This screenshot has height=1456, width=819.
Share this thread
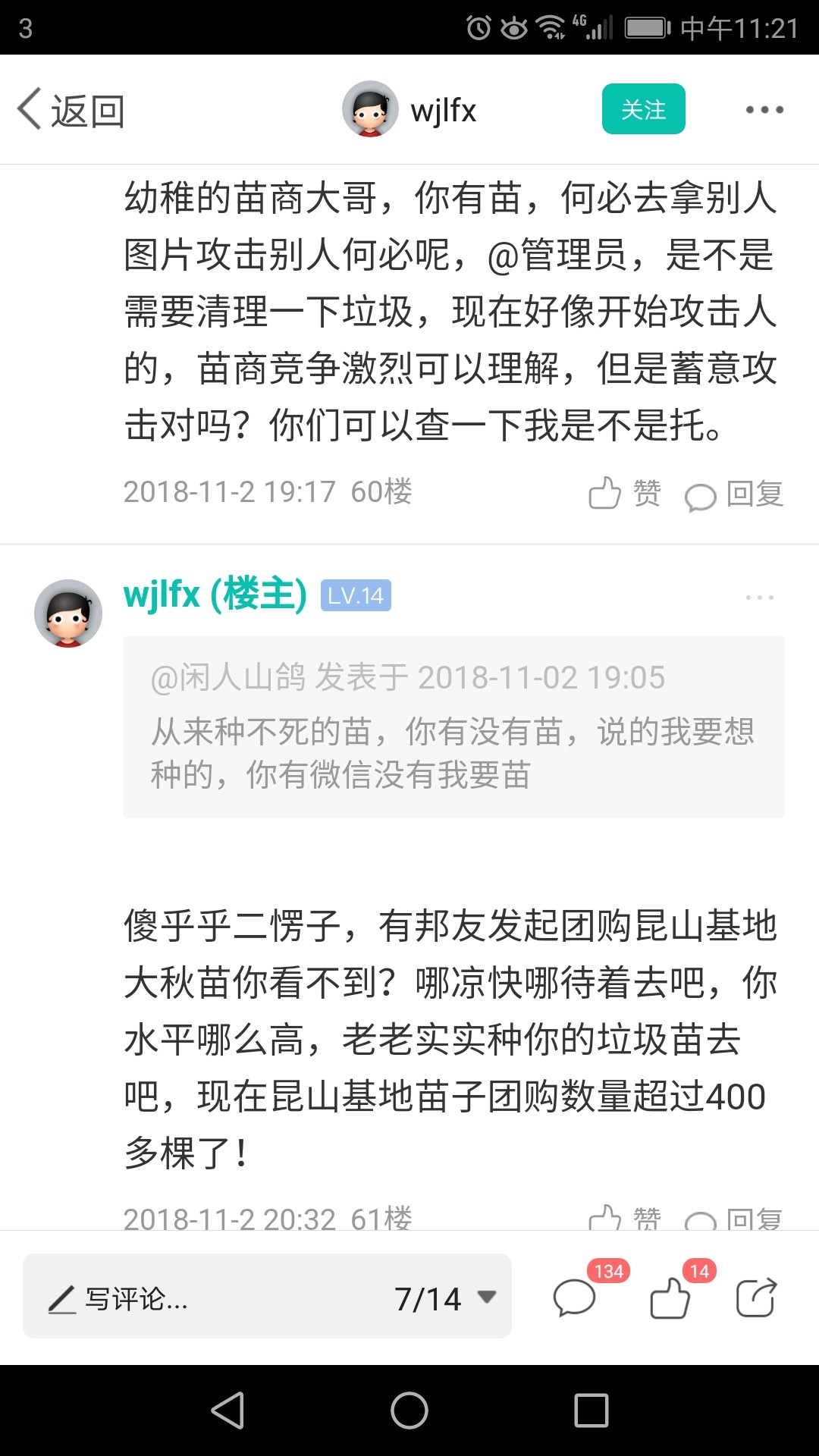coord(757,1298)
